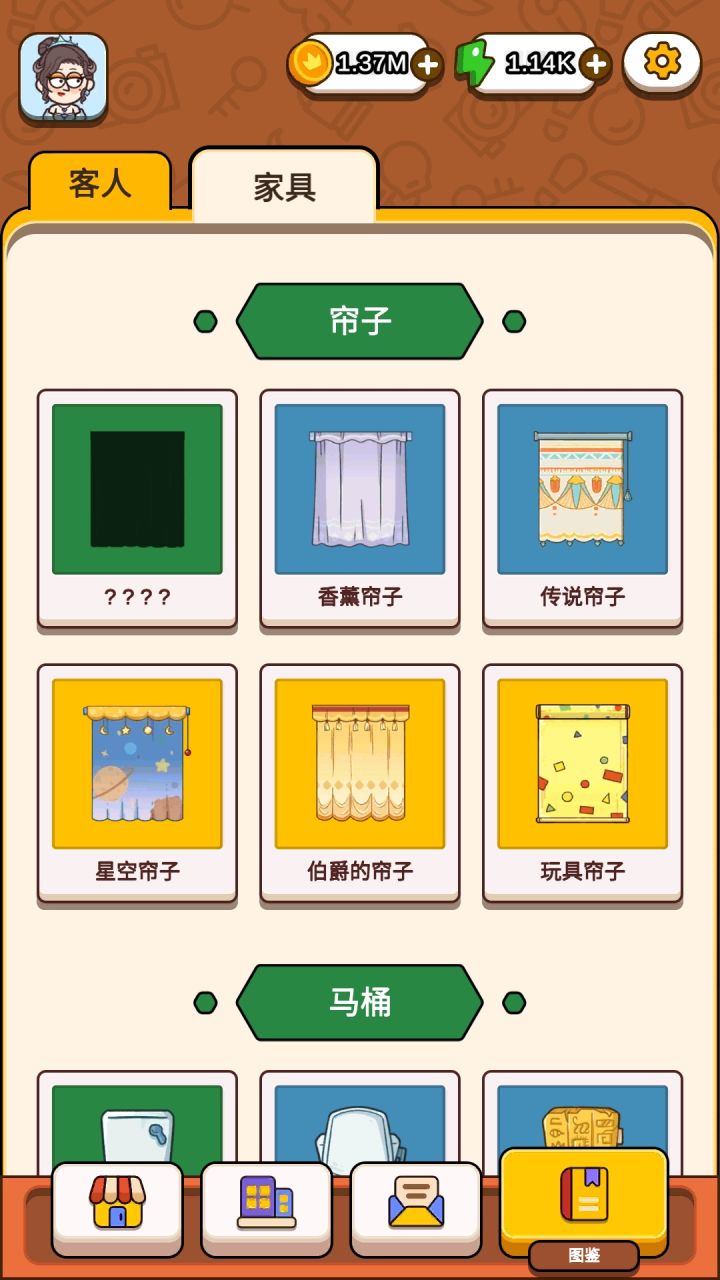Select the 香薰帘子 curtain card

(x=360, y=505)
